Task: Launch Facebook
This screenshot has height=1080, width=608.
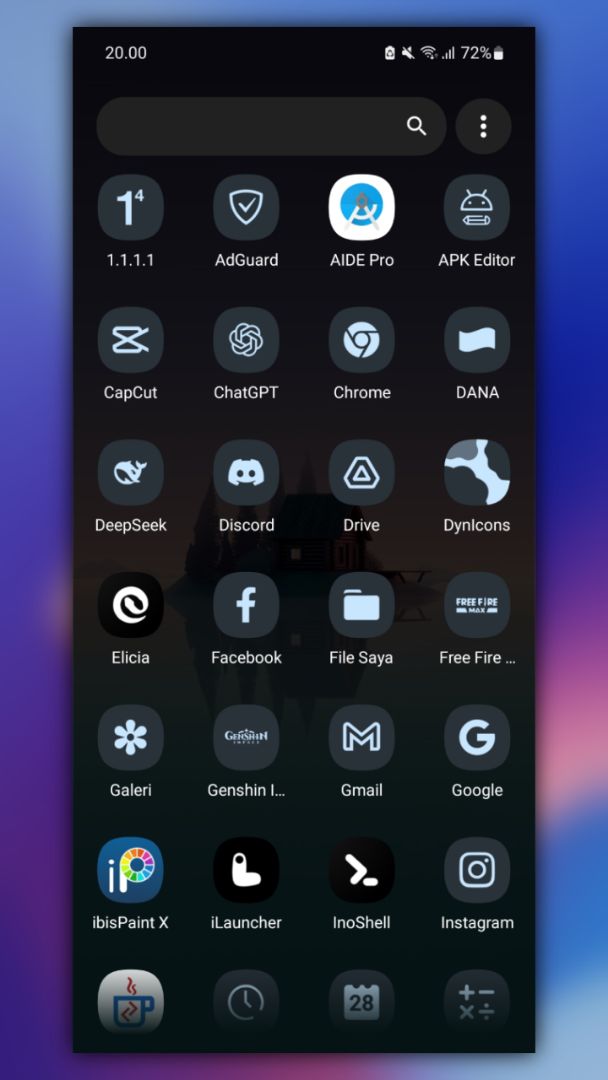Action: coord(246,606)
